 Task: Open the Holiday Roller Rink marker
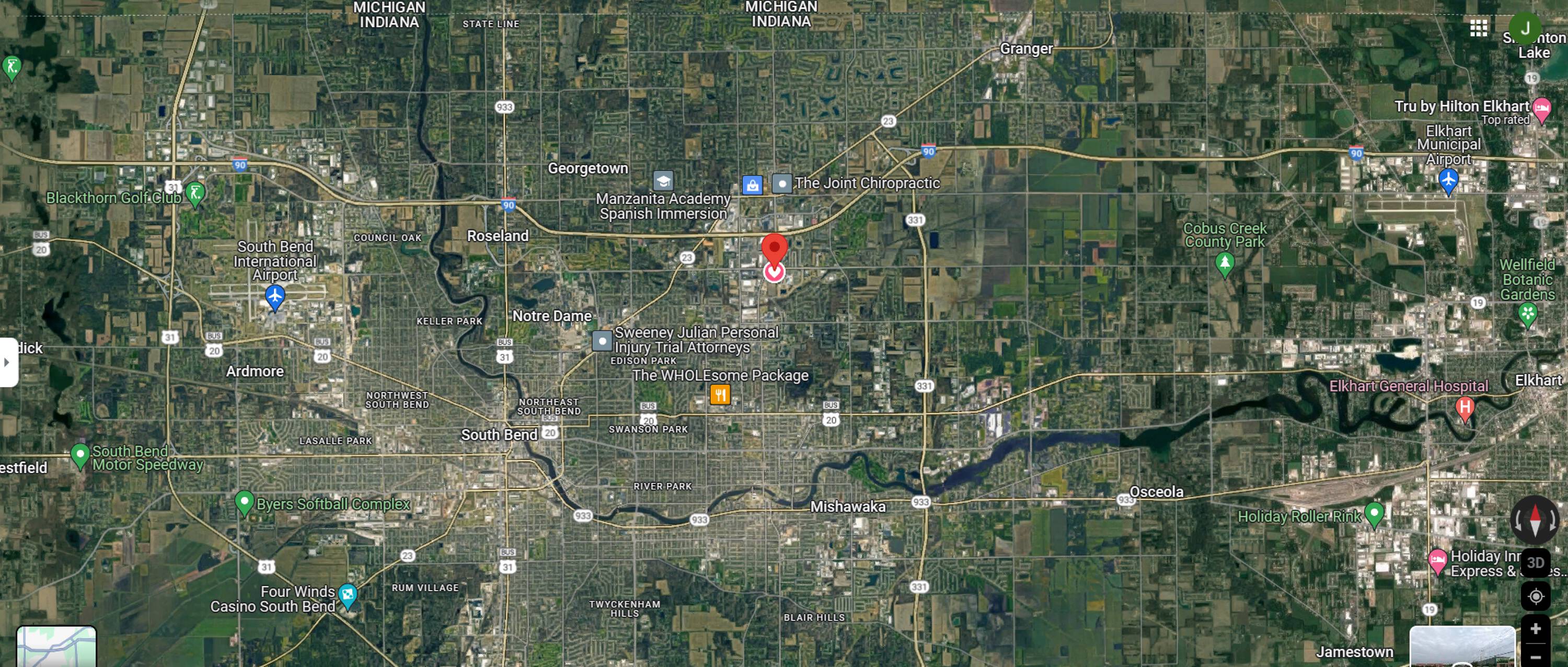coord(1374,514)
